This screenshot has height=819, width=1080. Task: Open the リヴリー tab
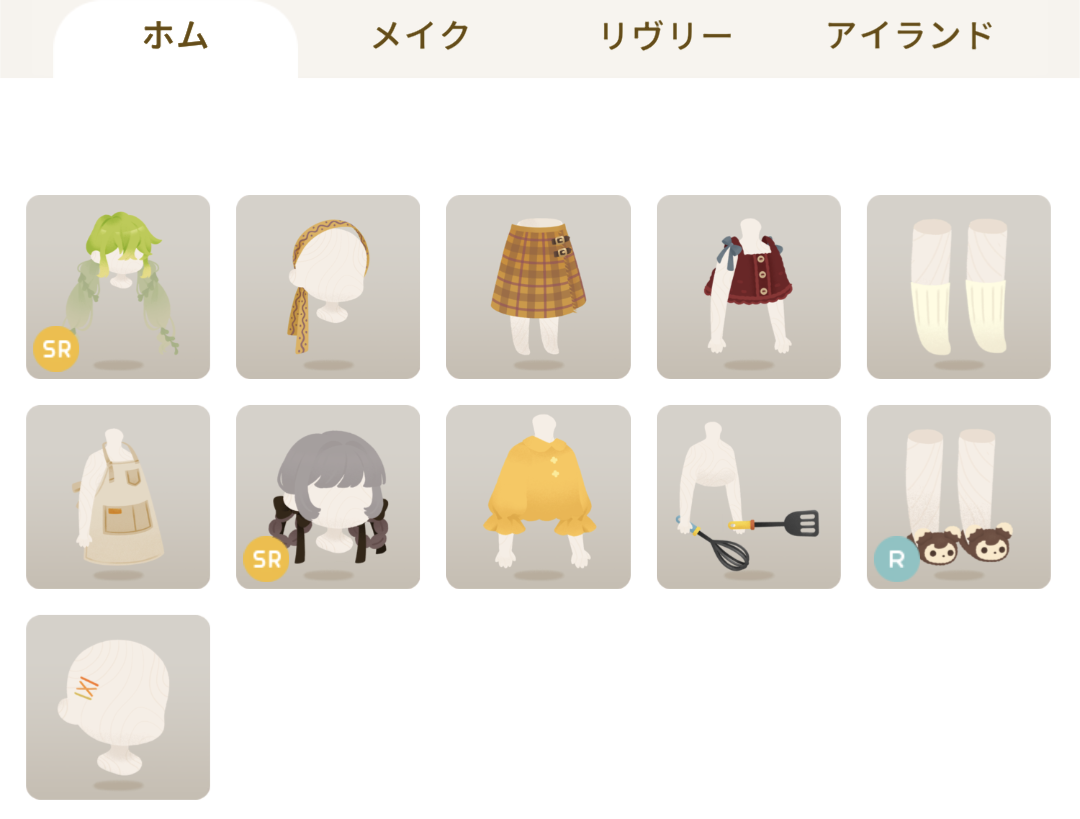665,37
